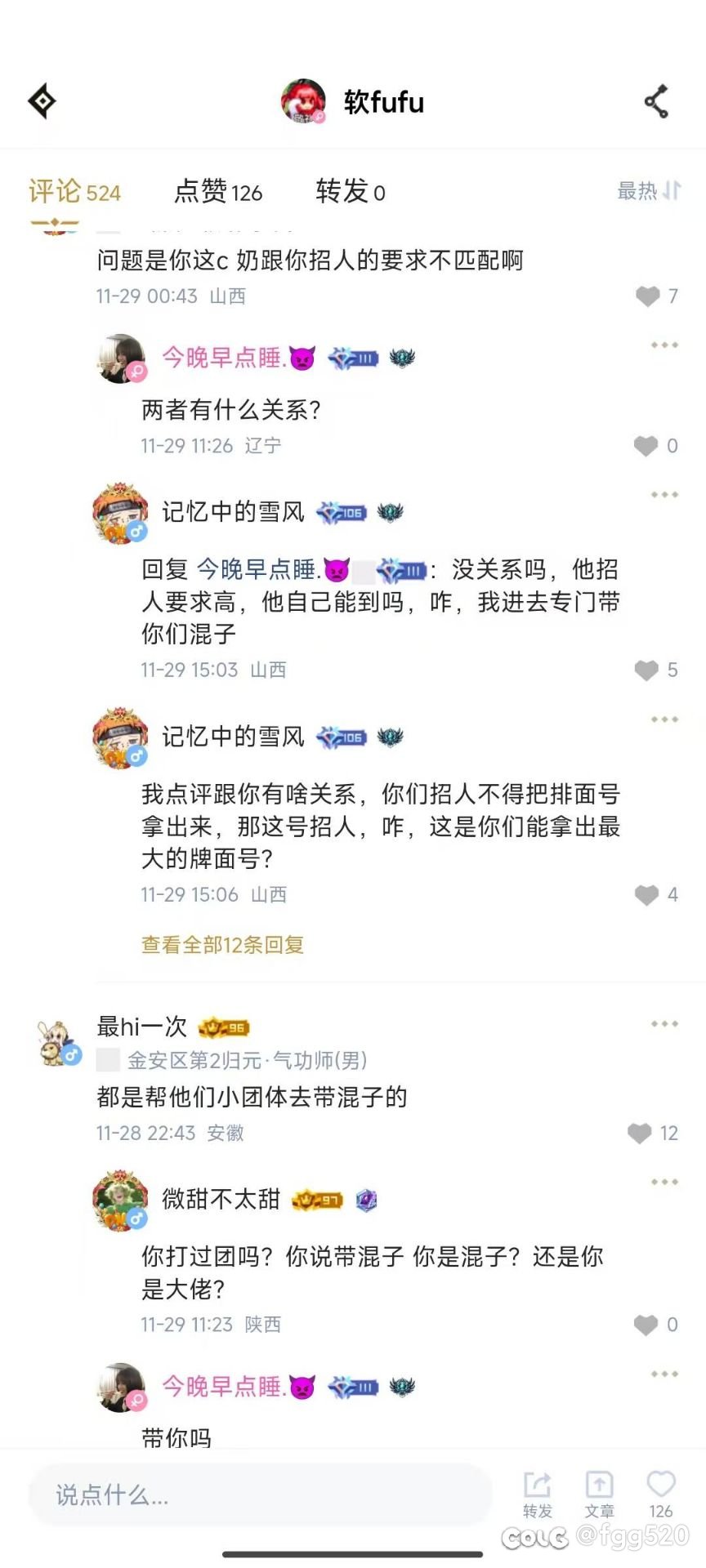Like 记忆中的雪风's reply posted at 15:06
706x1568 pixels.
click(x=646, y=895)
